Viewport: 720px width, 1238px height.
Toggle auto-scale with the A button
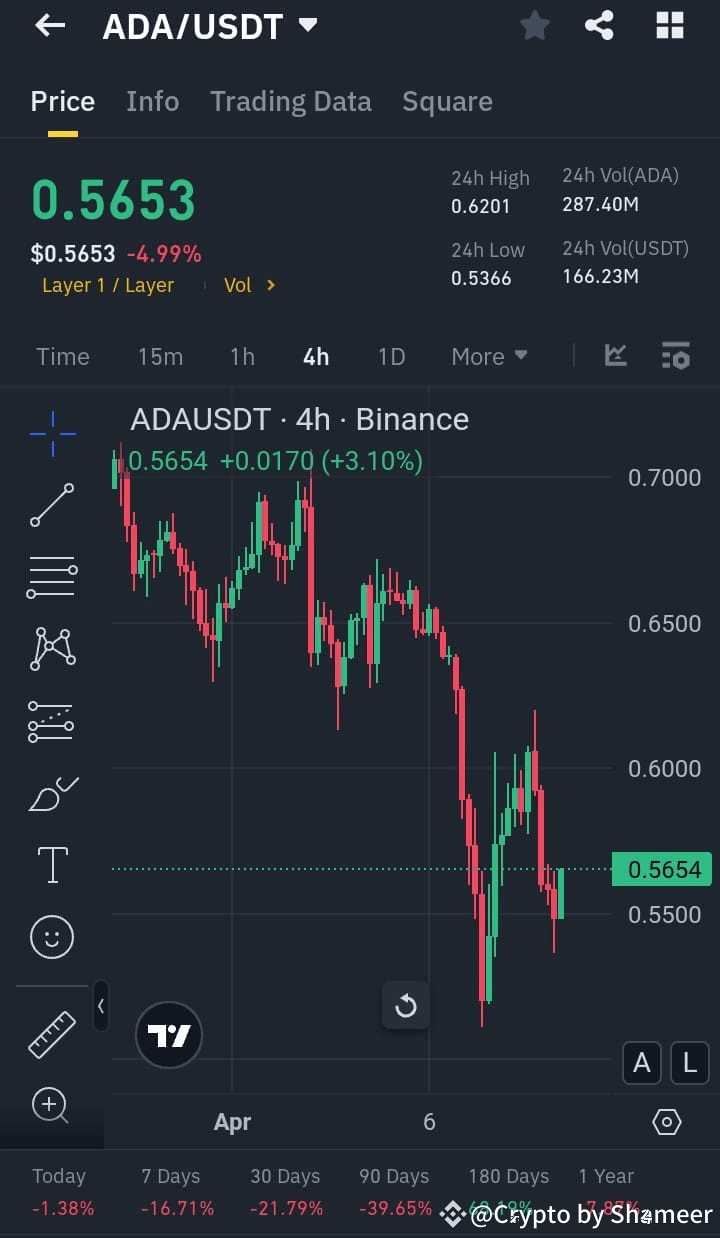pos(642,1064)
